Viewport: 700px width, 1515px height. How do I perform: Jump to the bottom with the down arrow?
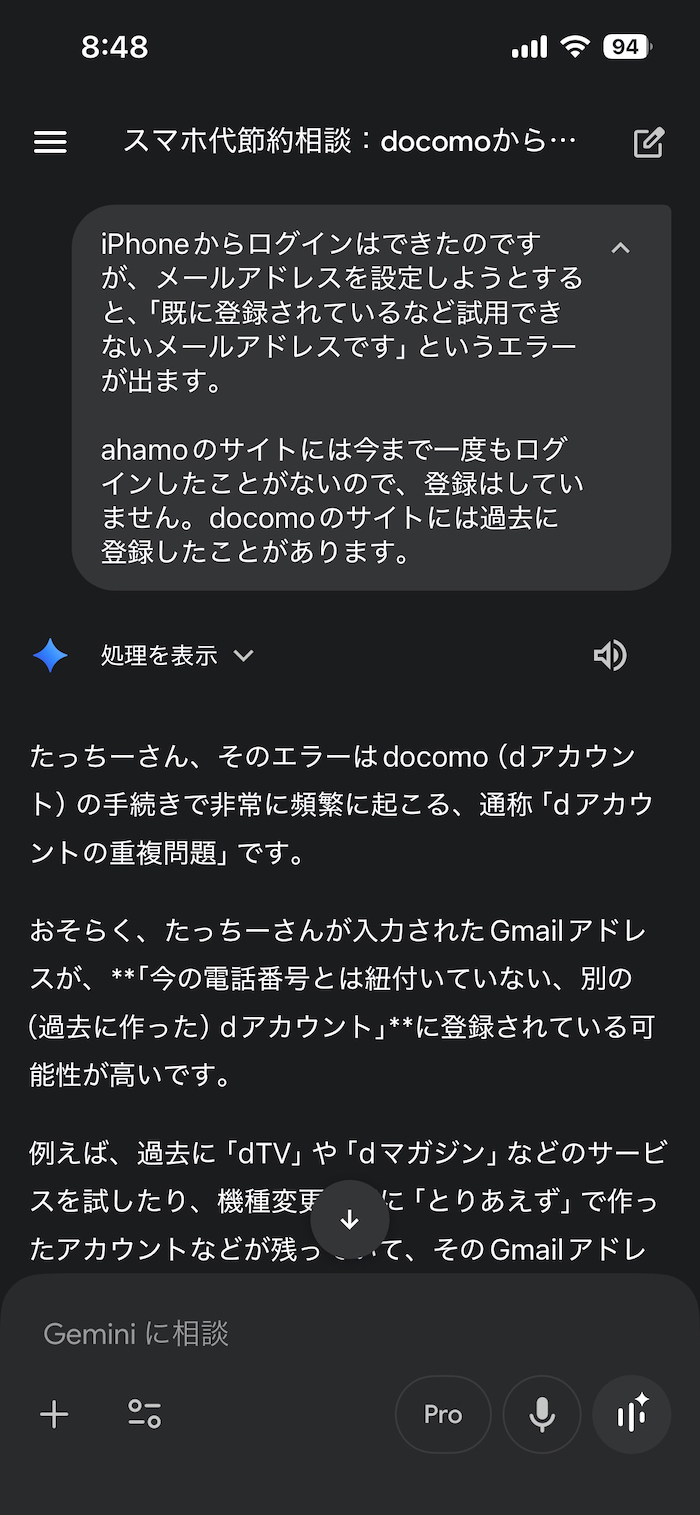[349, 1219]
